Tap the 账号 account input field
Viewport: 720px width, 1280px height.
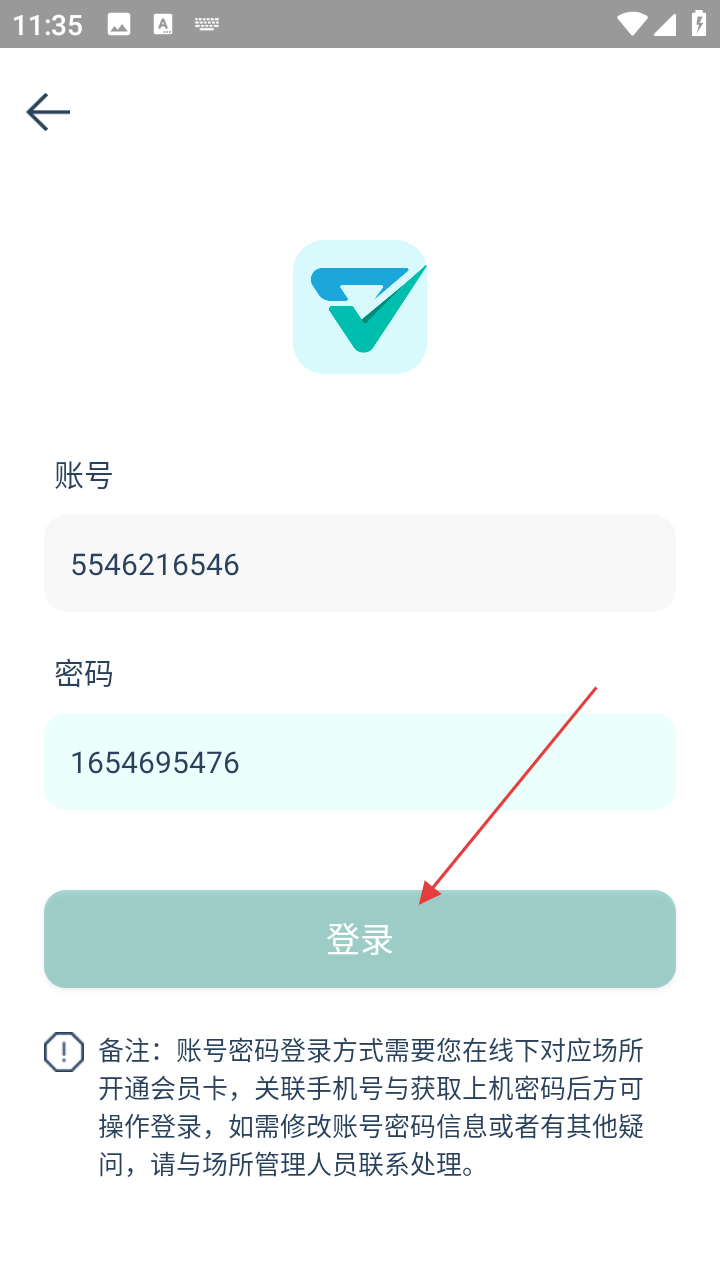[x=360, y=564]
